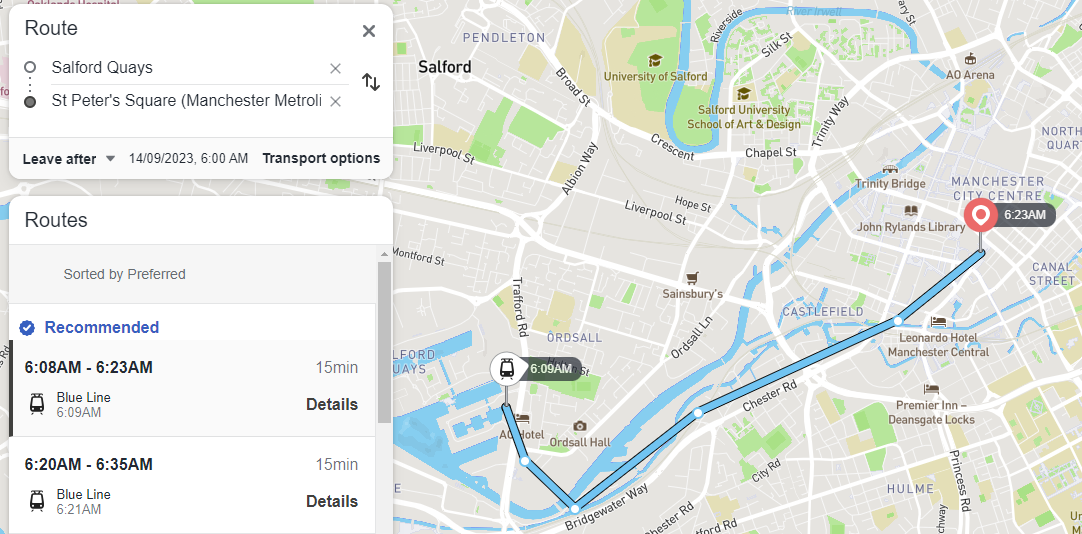View Details for the 6:20AM route
This screenshot has height=534, width=1082.
pos(332,501)
